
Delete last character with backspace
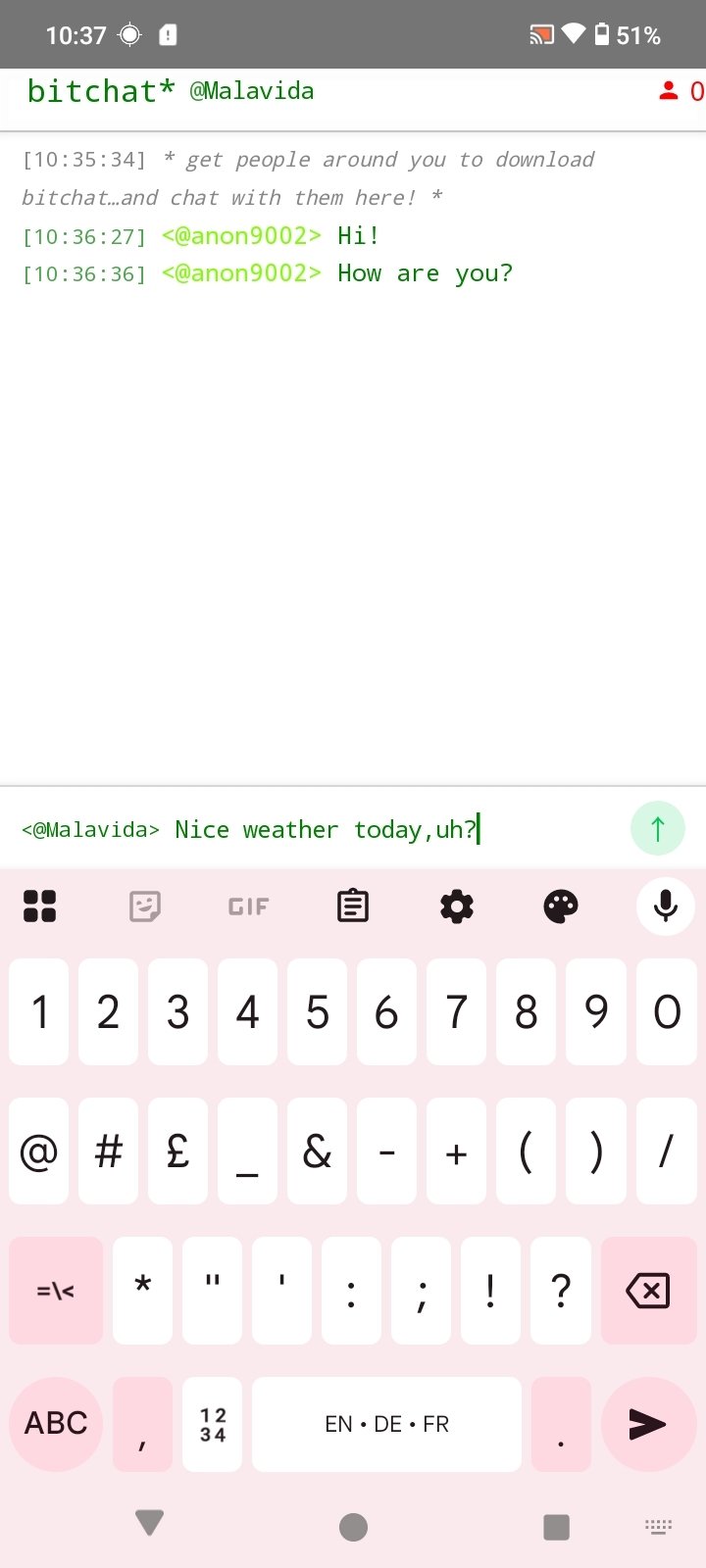[648, 1291]
